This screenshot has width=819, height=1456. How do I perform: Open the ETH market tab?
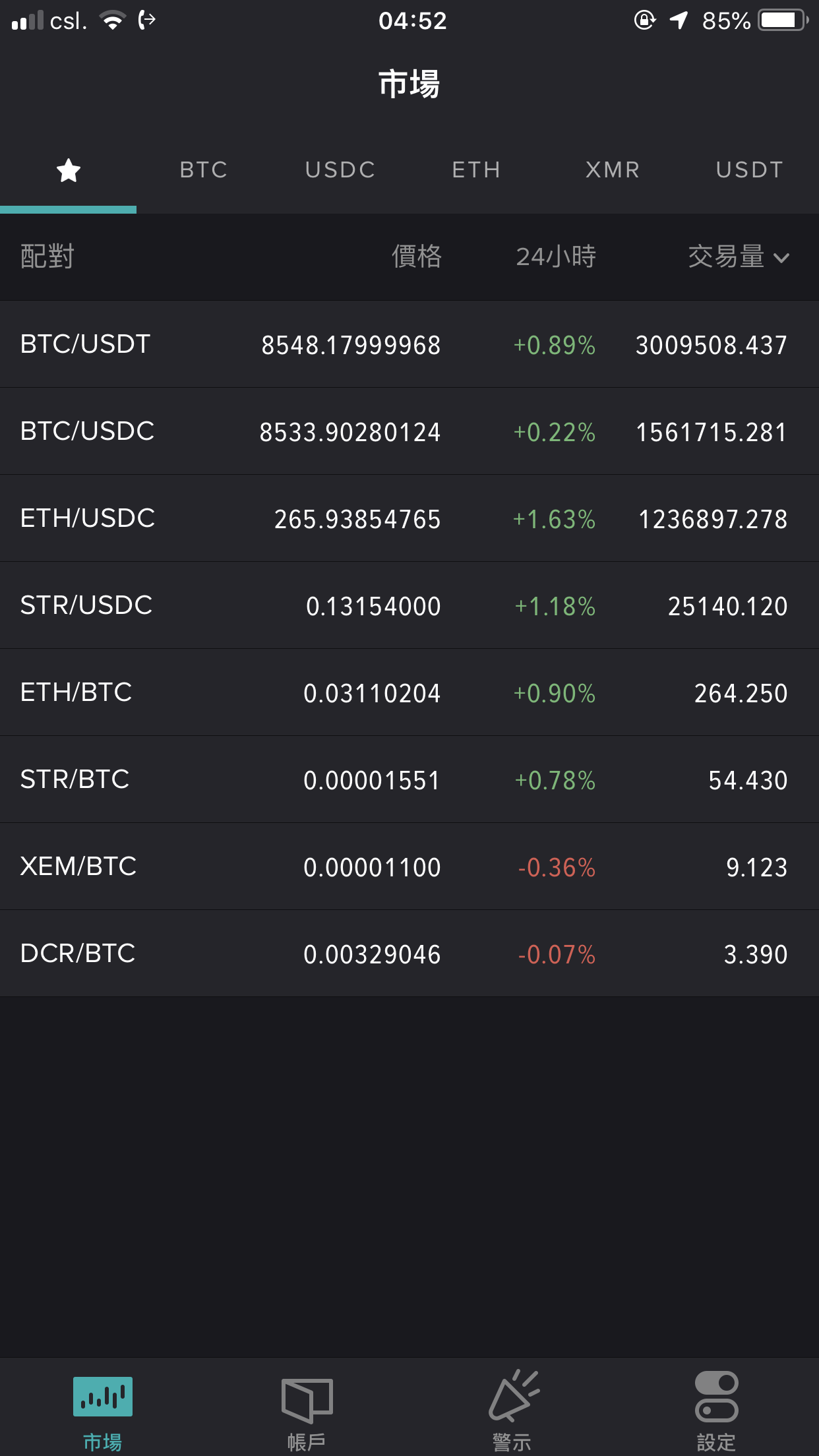tap(476, 170)
